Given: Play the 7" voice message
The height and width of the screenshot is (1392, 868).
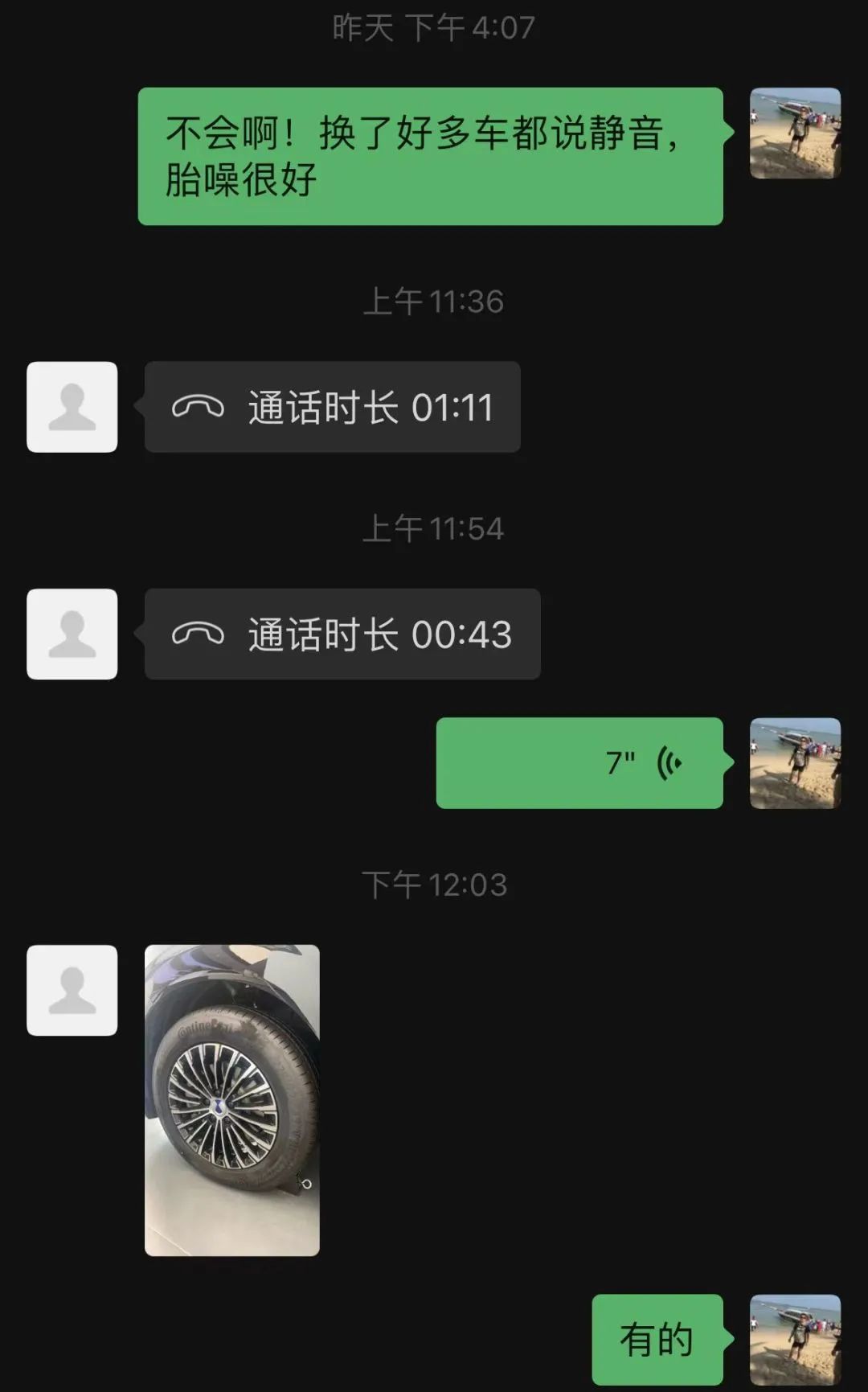Looking at the screenshot, I should click(579, 762).
